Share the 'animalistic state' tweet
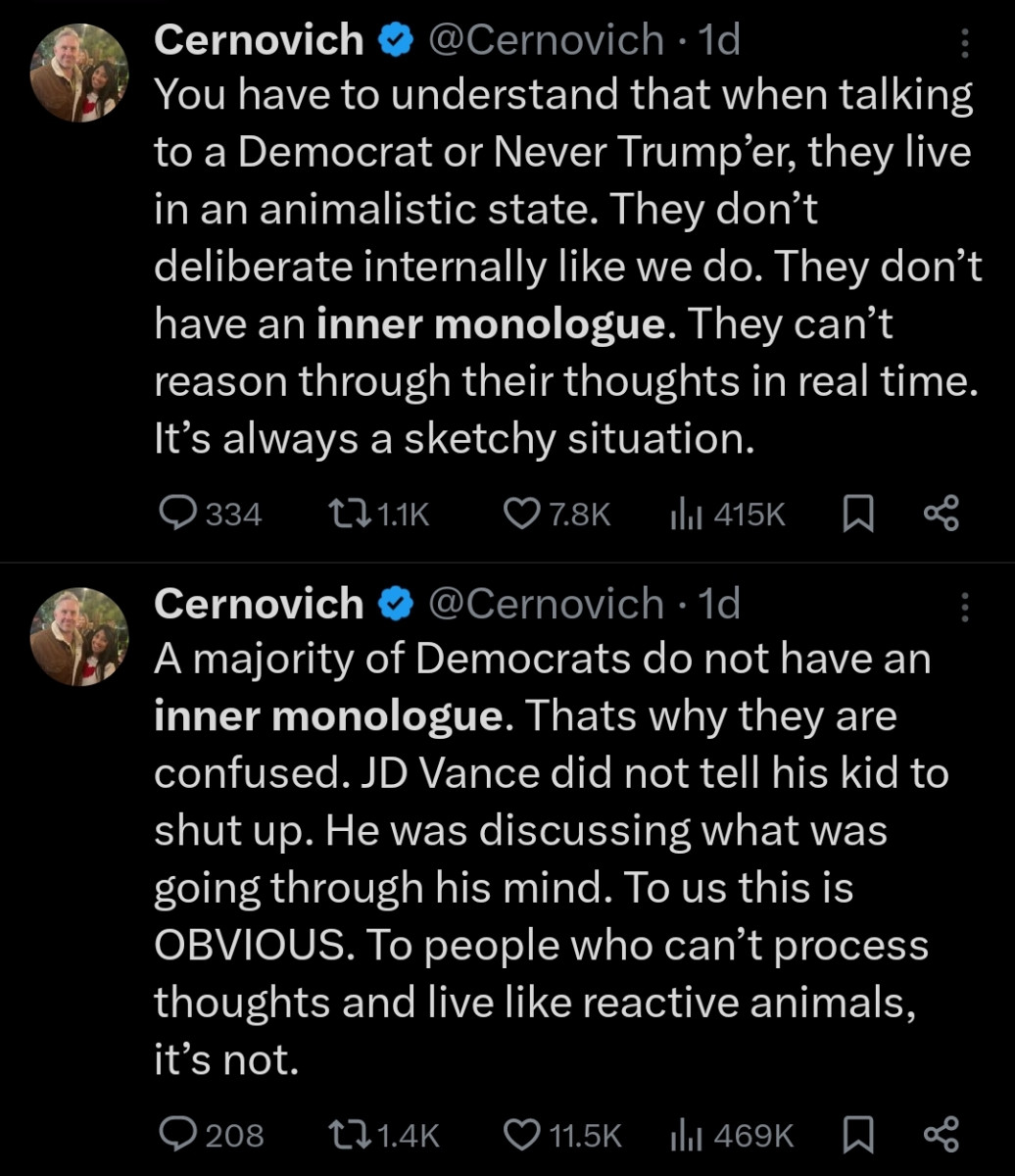Image resolution: width=1015 pixels, height=1176 pixels. pyautogui.click(x=942, y=514)
